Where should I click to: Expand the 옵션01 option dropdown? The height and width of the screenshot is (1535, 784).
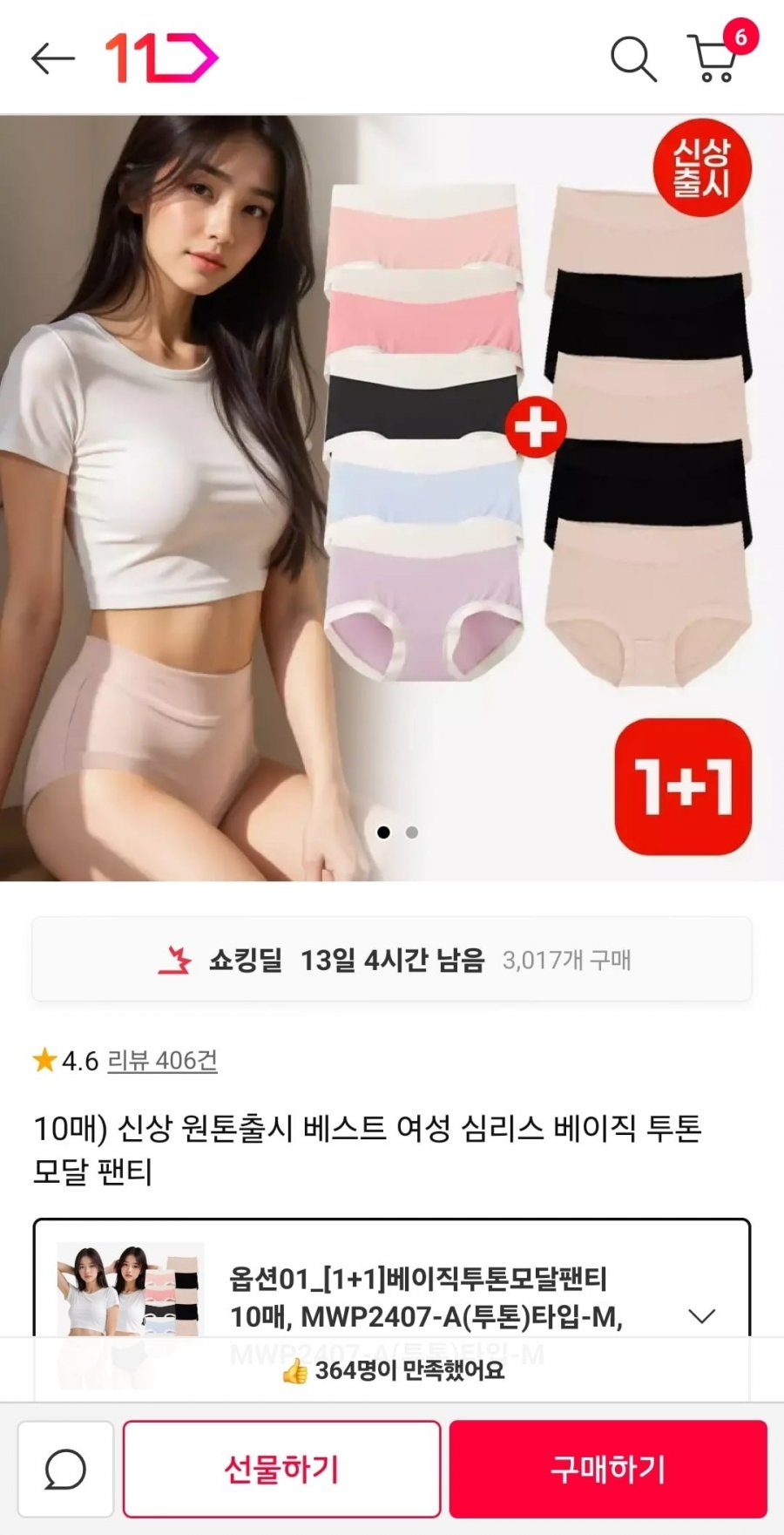[701, 1316]
